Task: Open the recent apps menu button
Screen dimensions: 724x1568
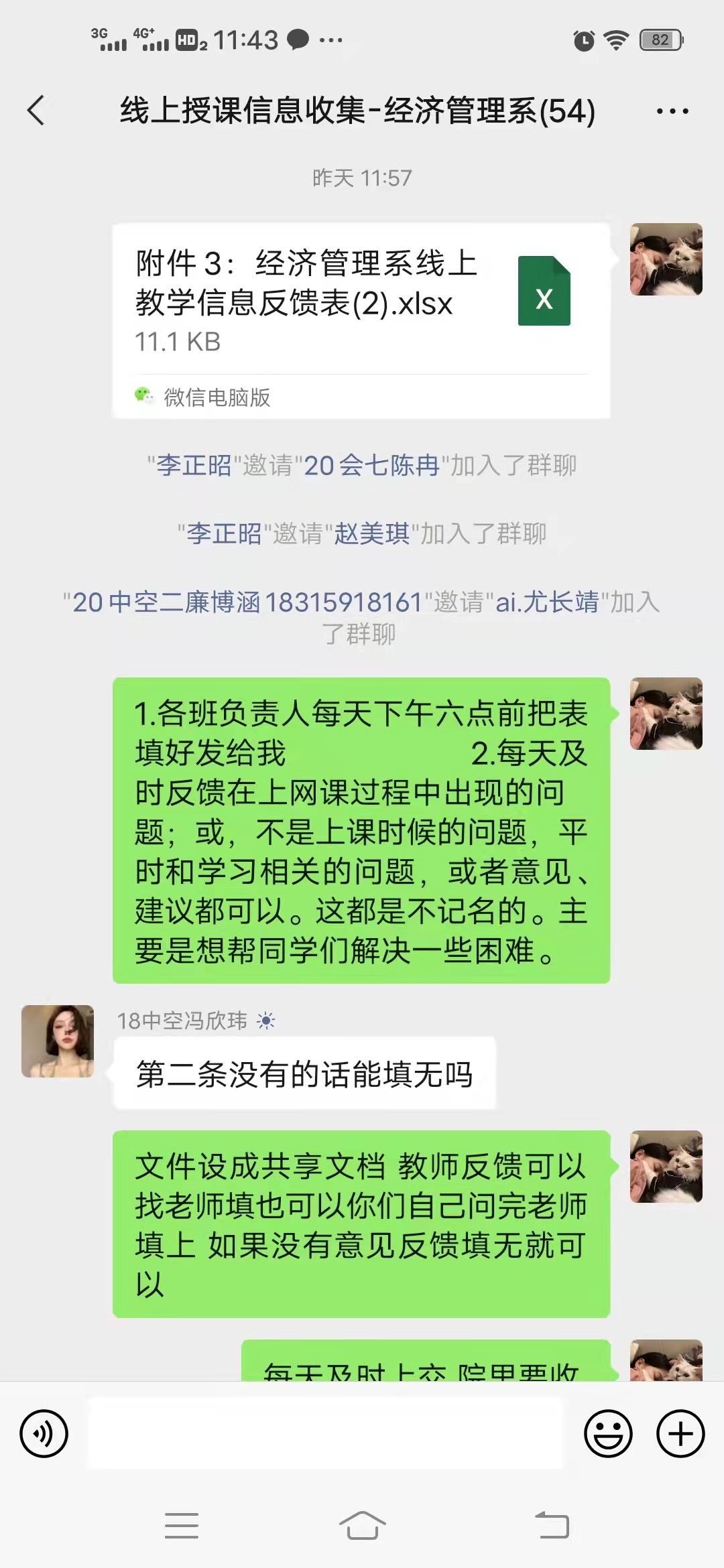Action: pos(181,1526)
